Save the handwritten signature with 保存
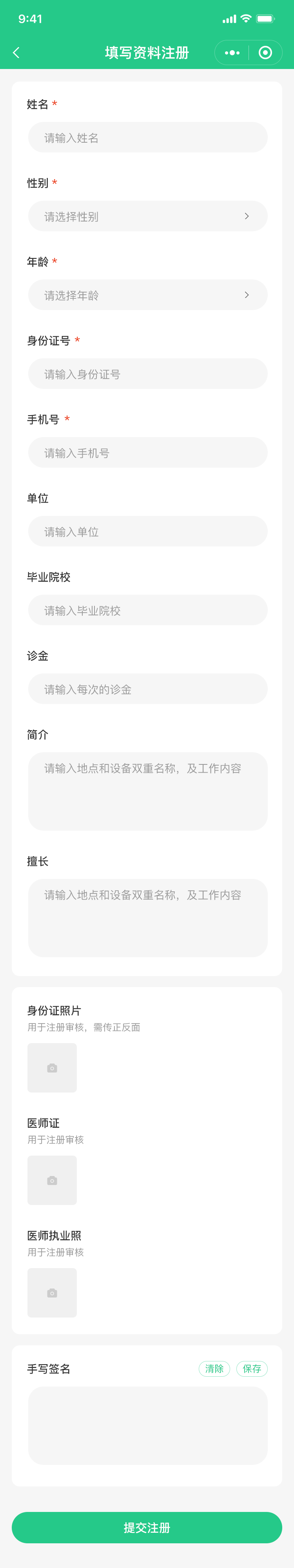The image size is (294, 1568). tap(252, 1369)
